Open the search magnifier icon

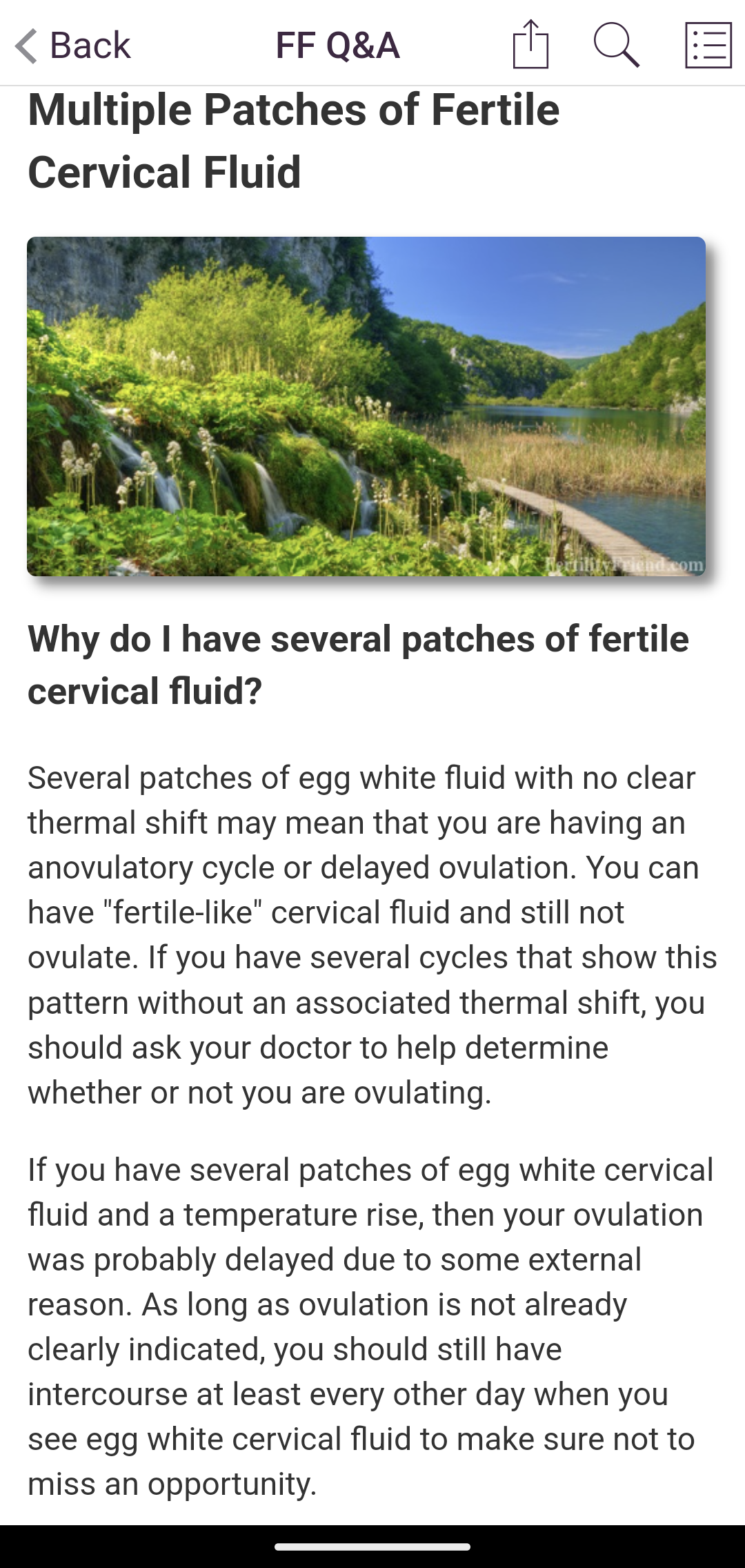click(616, 46)
